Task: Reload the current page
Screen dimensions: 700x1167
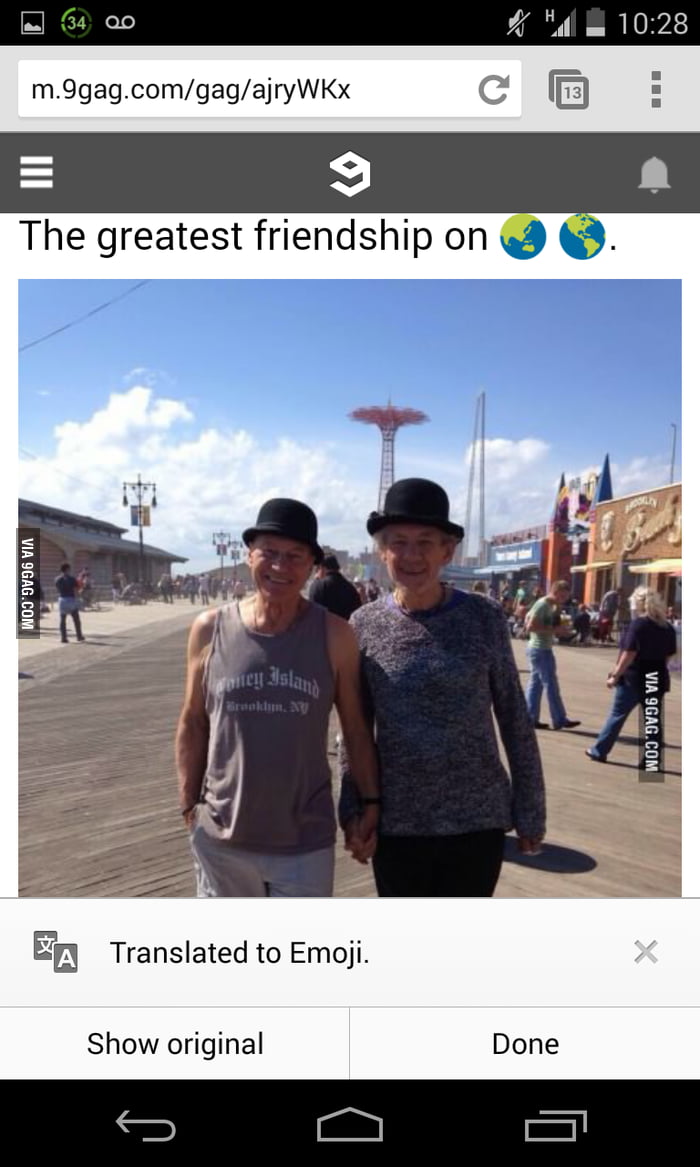Action: coord(493,90)
